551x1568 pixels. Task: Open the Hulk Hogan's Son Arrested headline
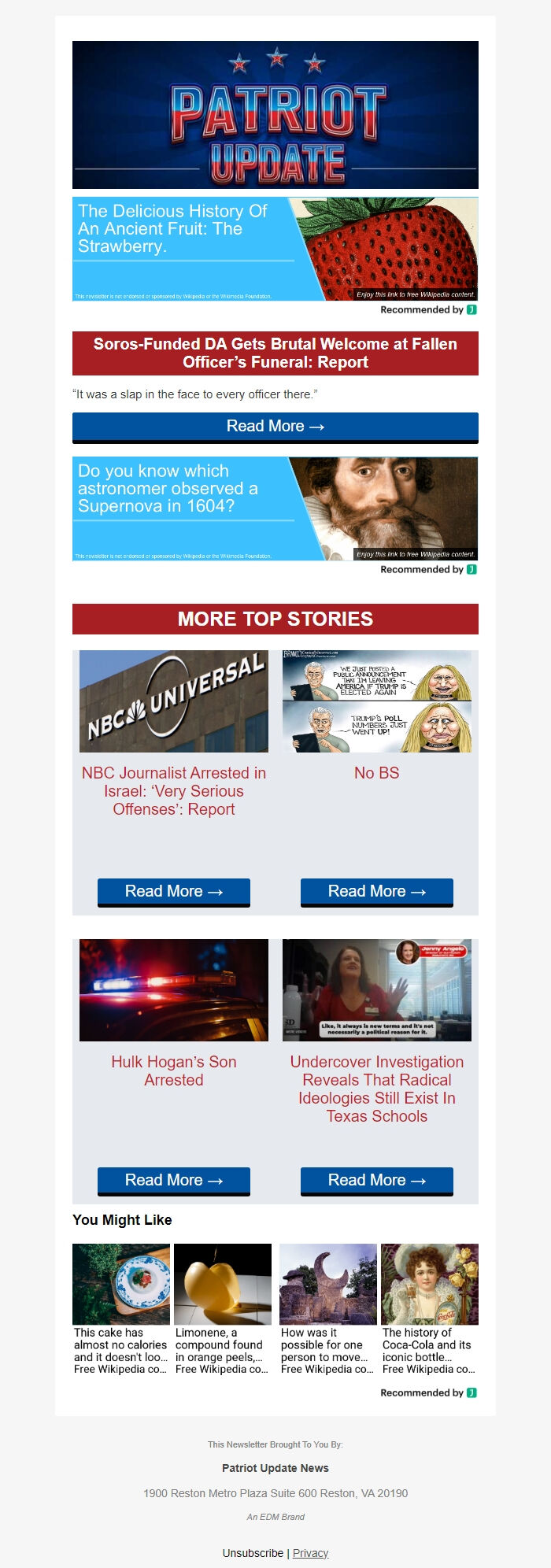(x=173, y=1071)
